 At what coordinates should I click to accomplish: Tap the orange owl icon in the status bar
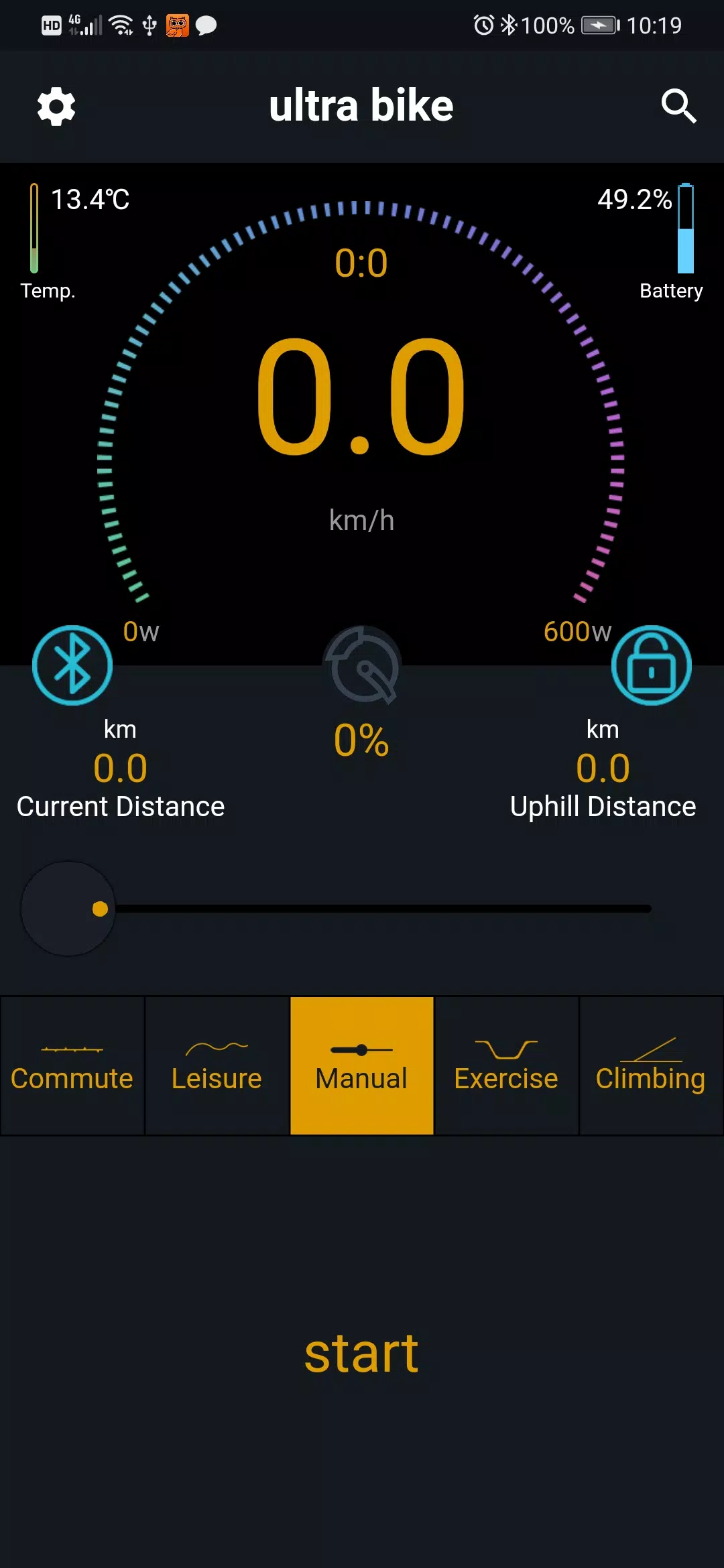tap(176, 25)
